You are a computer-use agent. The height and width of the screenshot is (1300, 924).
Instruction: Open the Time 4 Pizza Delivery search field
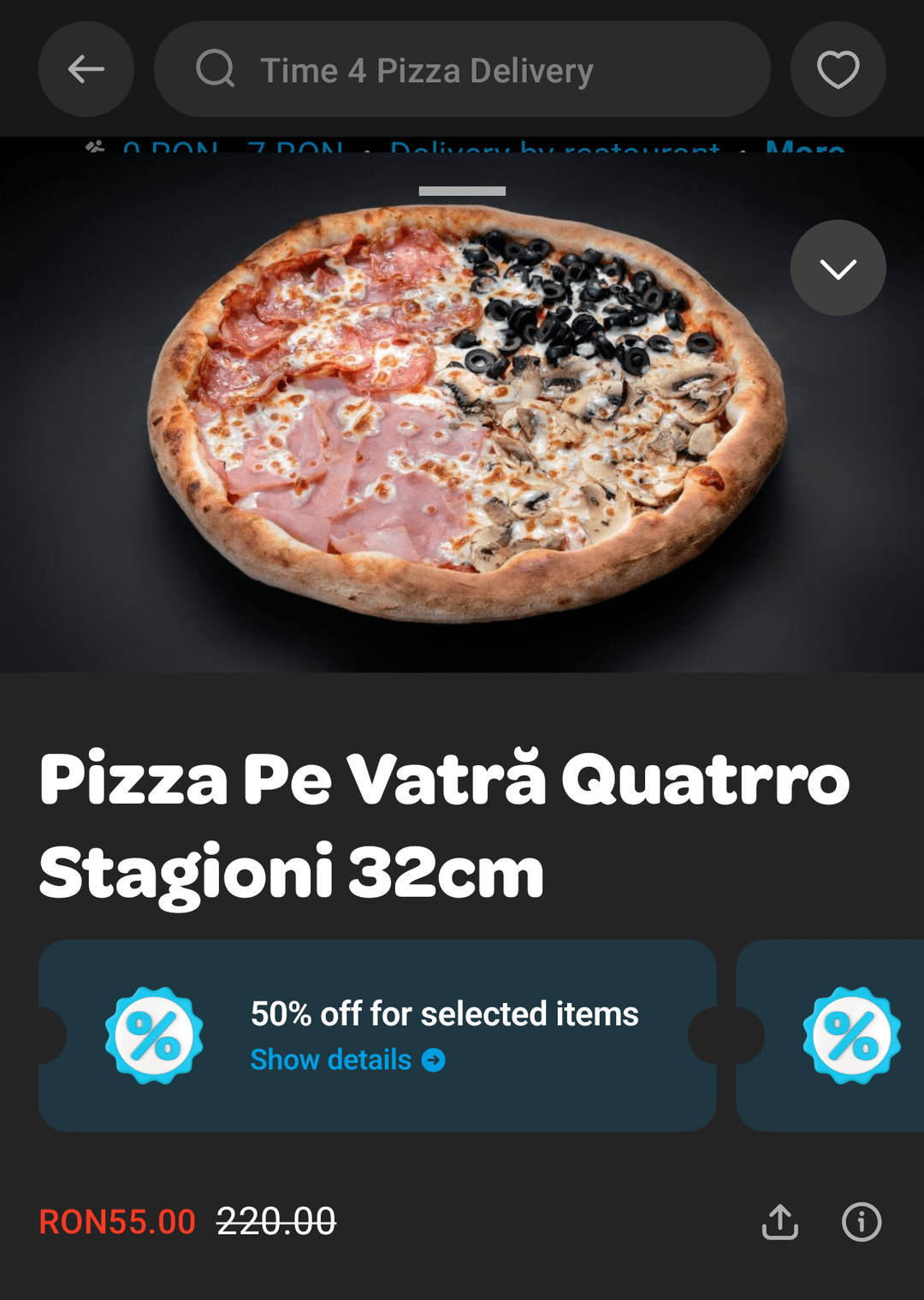(x=462, y=69)
